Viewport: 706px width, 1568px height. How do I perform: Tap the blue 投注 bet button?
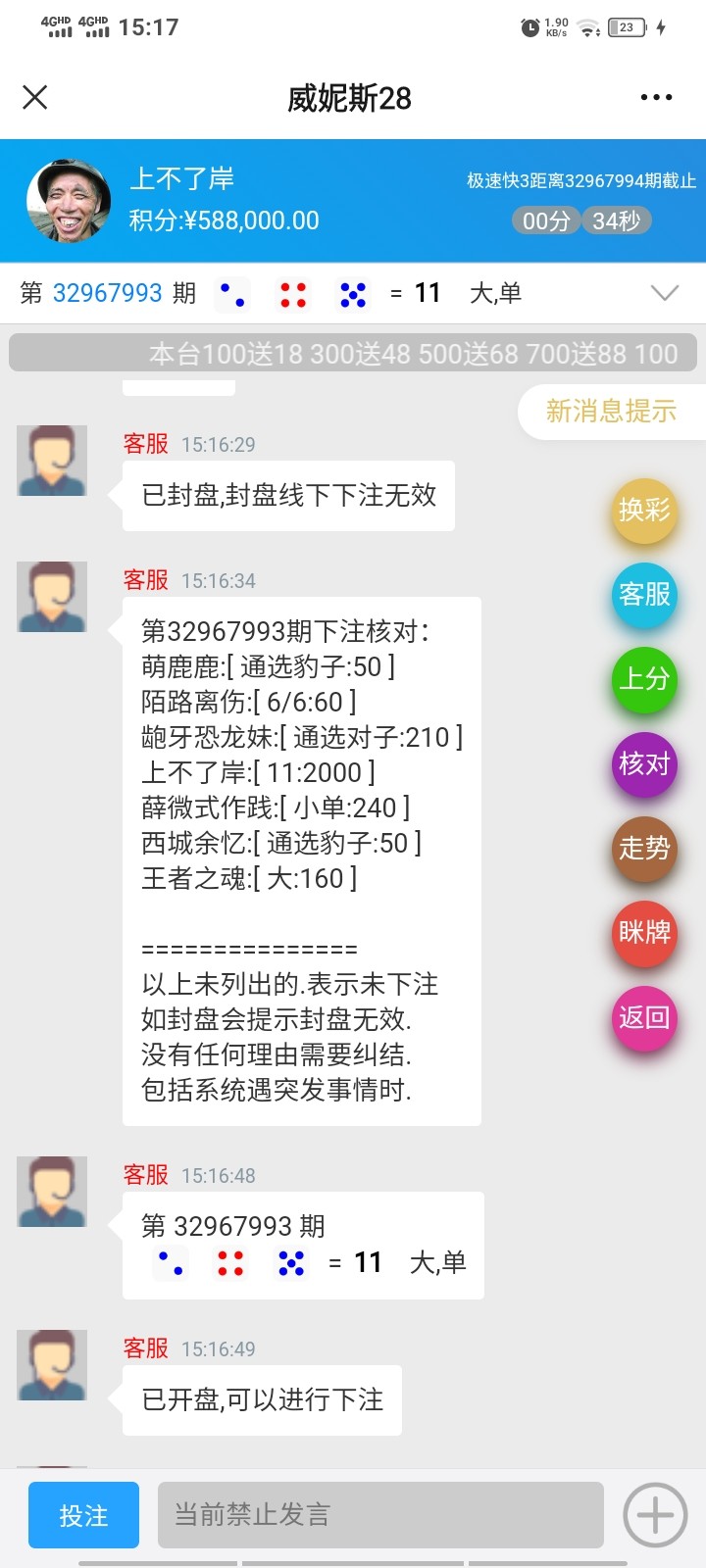83,1515
